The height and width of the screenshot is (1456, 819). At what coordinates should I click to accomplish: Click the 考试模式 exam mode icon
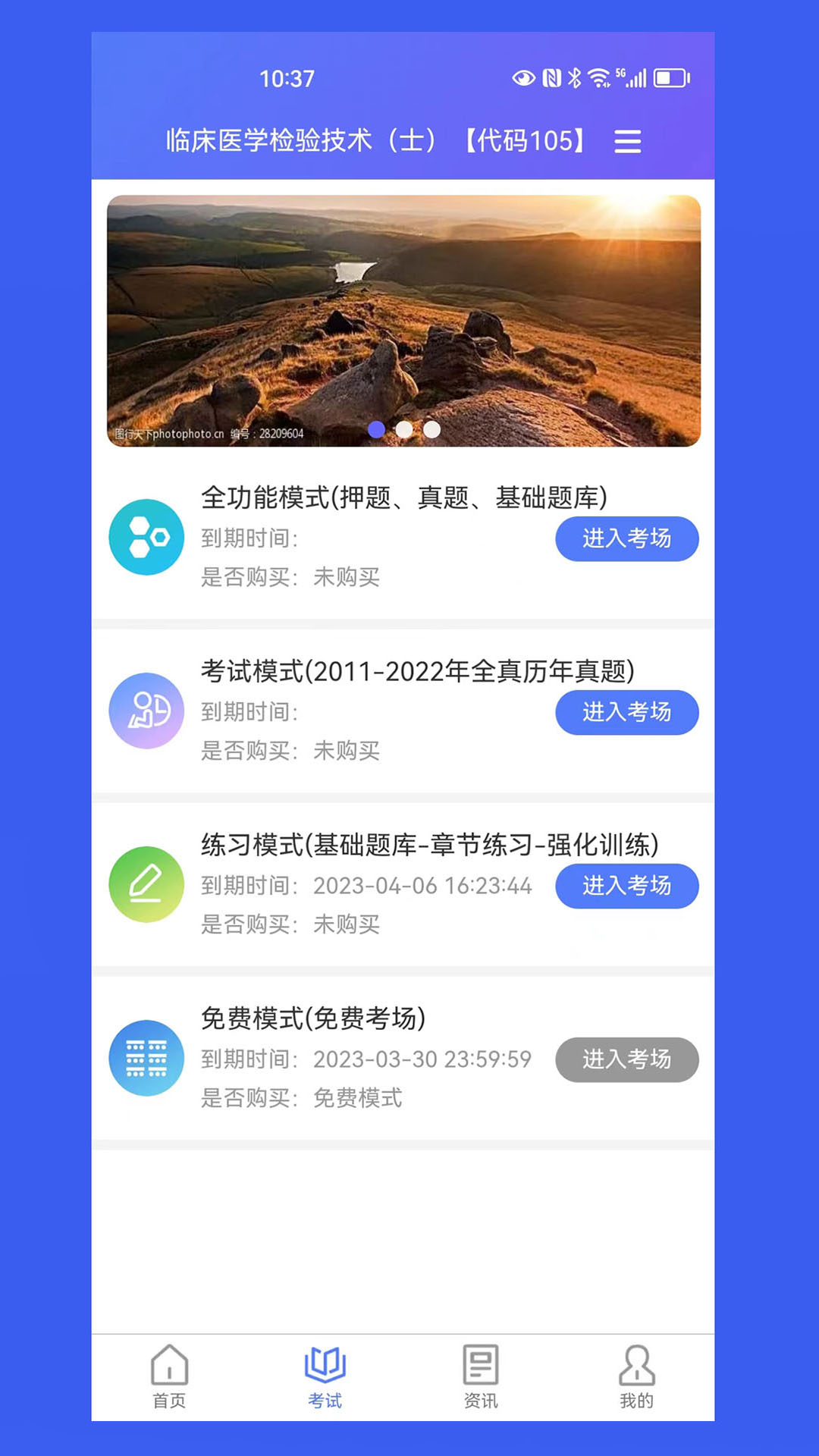click(x=146, y=711)
